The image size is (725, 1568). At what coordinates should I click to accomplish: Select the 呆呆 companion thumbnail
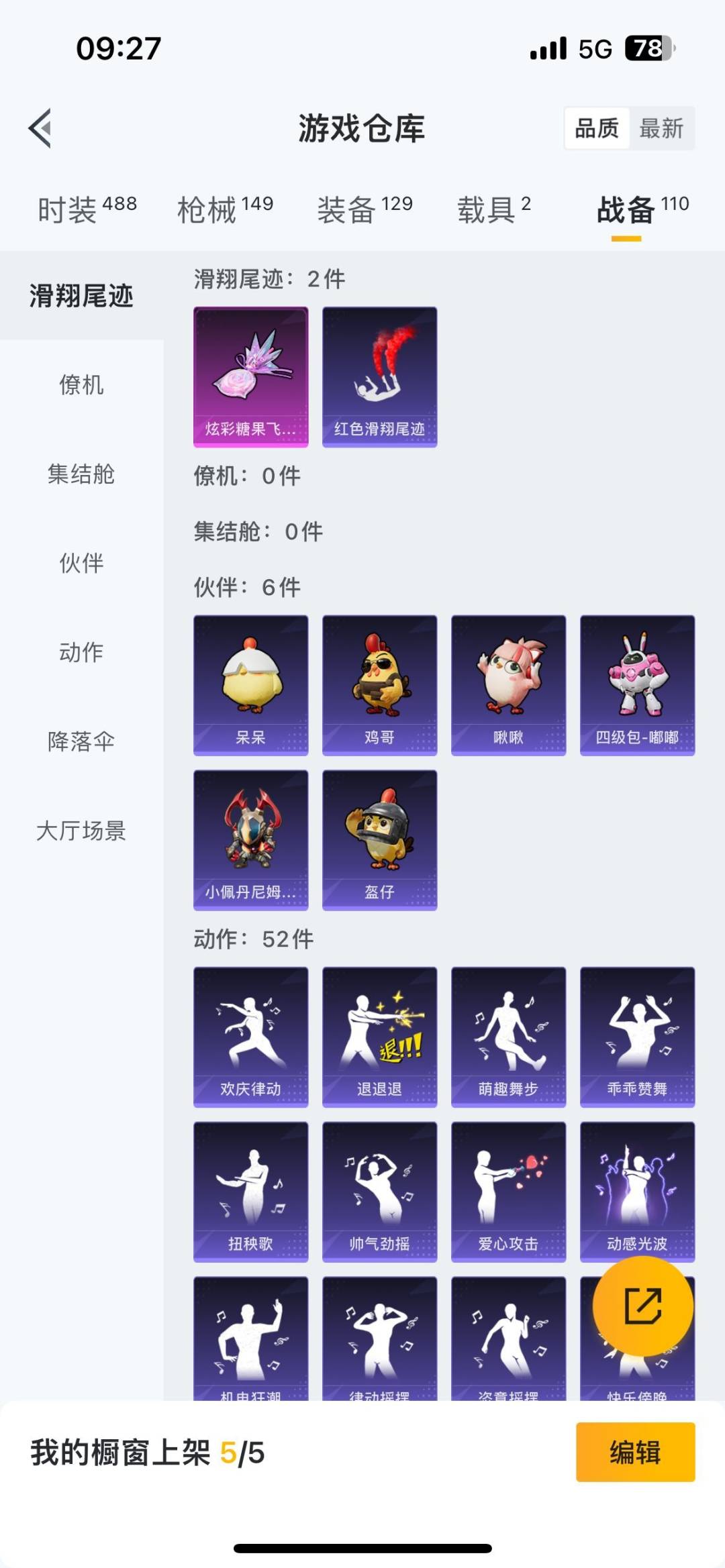coord(250,684)
